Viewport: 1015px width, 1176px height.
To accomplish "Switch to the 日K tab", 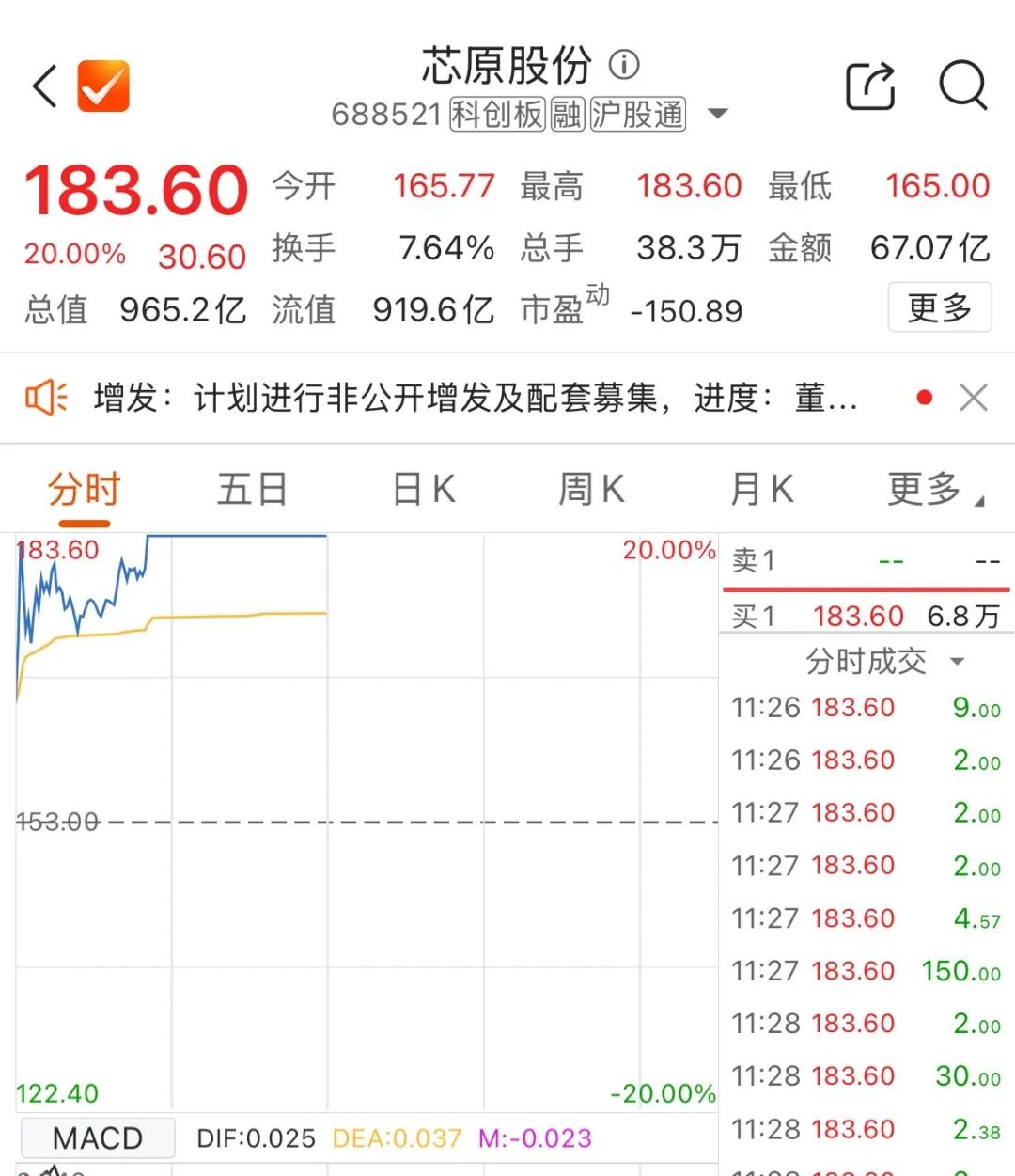I will 421,489.
